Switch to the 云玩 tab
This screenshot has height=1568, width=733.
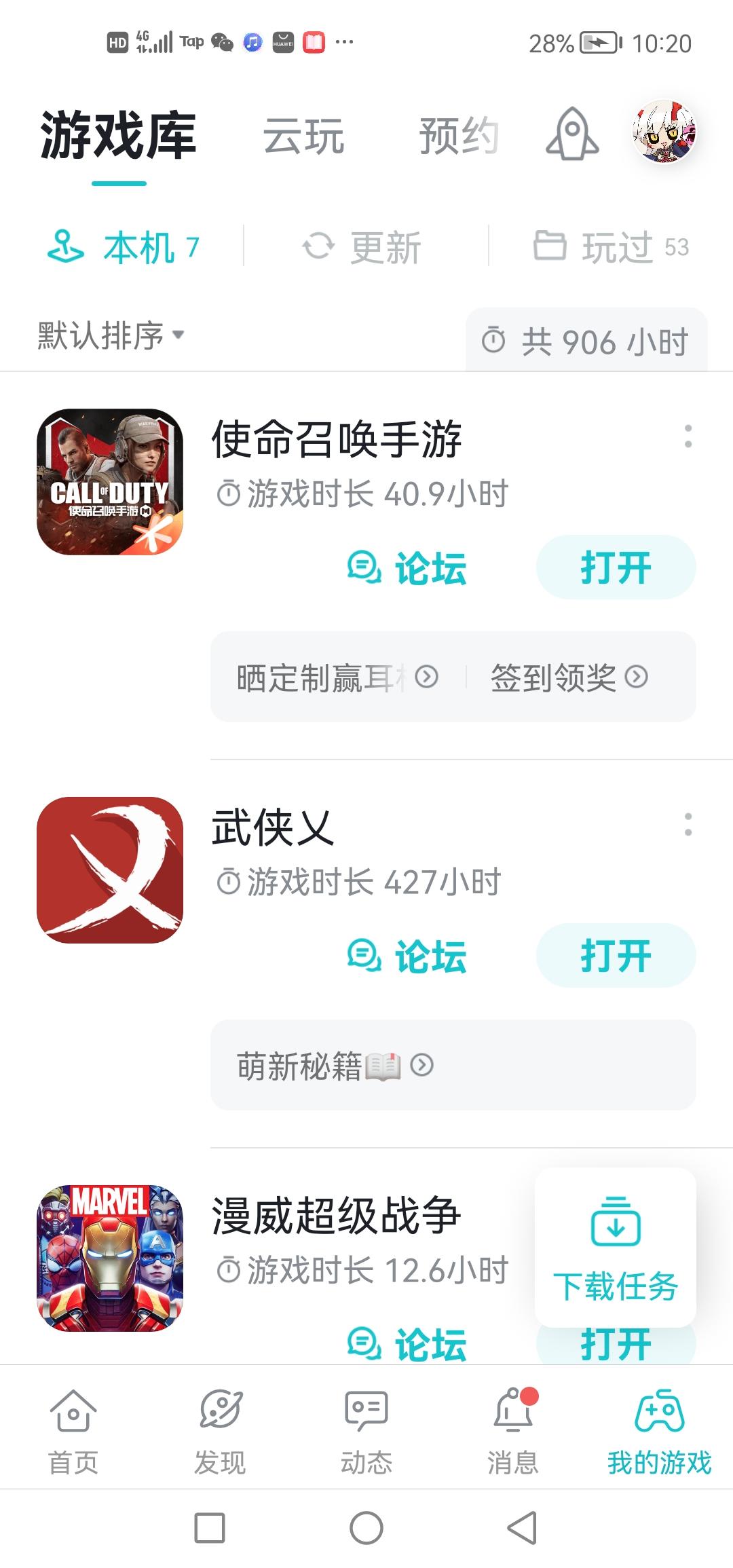[x=303, y=136]
